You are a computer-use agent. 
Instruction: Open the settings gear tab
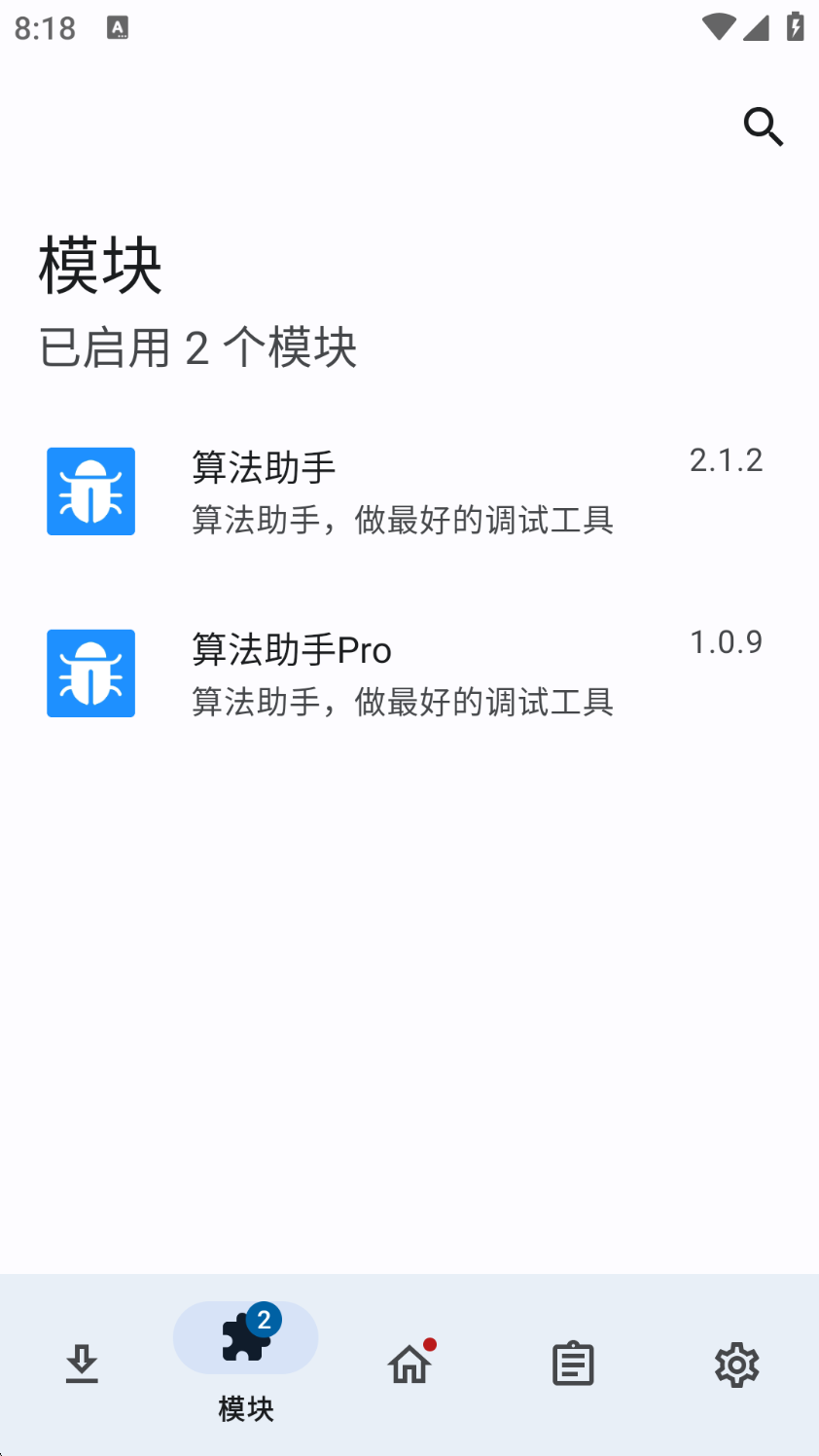coord(736,1365)
